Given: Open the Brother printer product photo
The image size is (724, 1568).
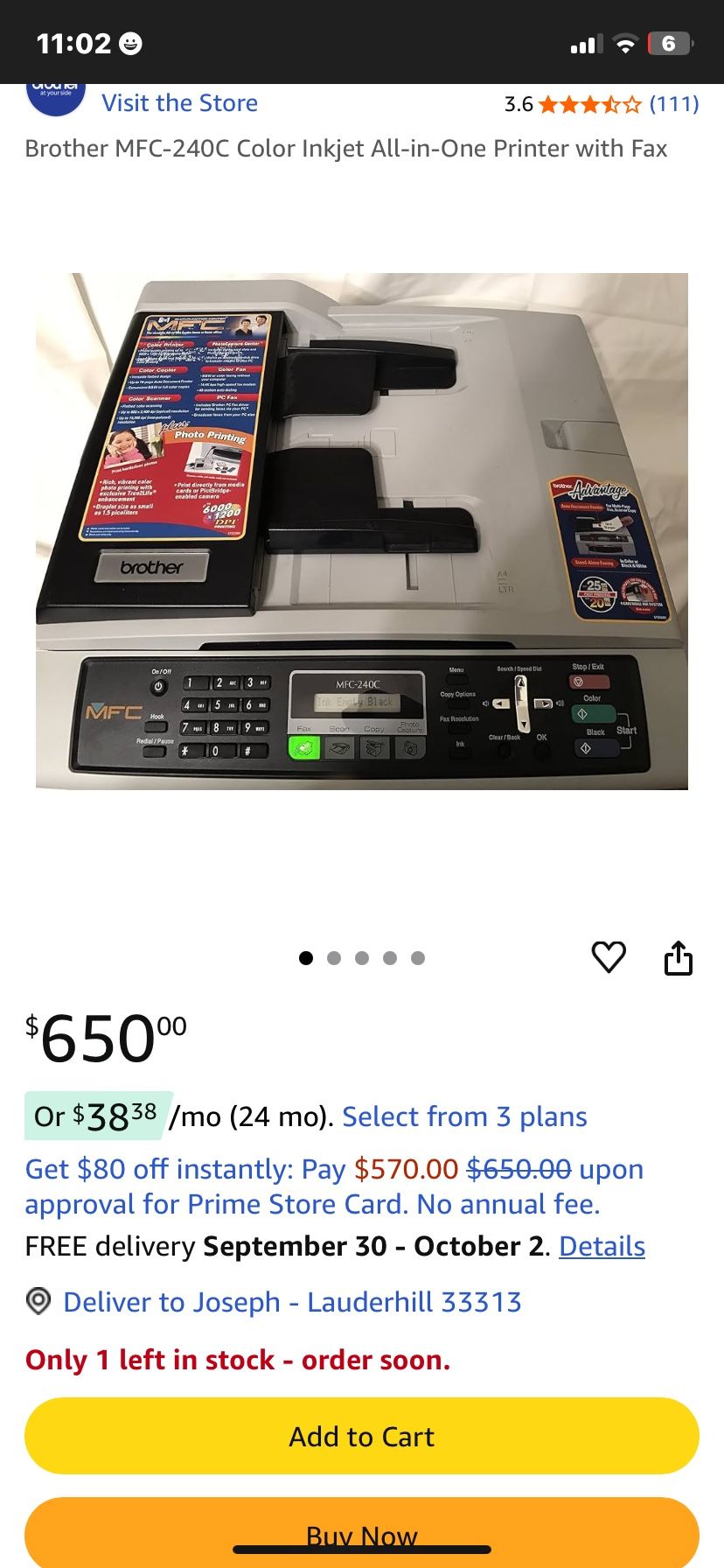Looking at the screenshot, I should point(362,531).
